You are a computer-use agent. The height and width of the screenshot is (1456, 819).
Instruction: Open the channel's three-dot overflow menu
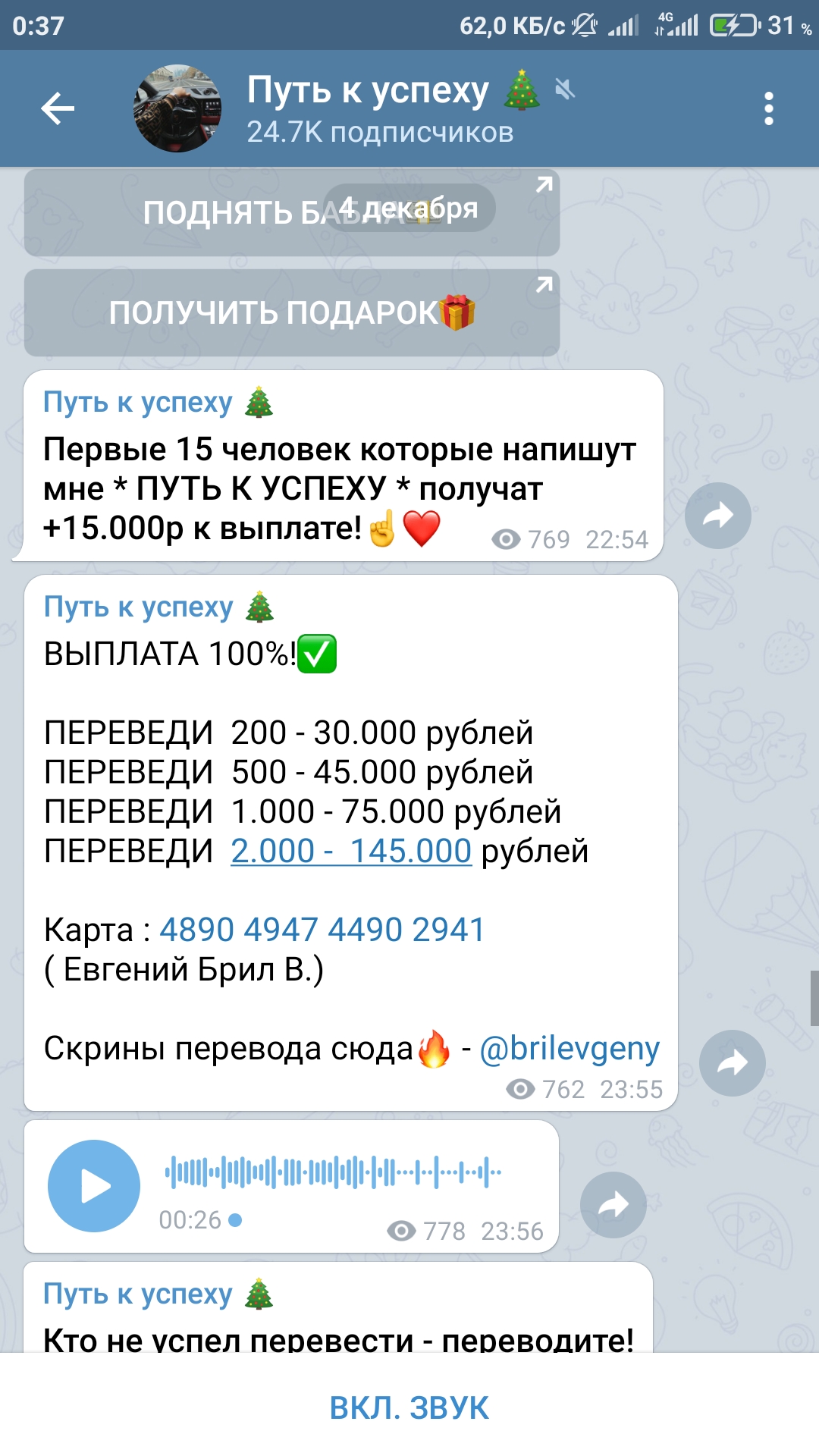(x=769, y=108)
